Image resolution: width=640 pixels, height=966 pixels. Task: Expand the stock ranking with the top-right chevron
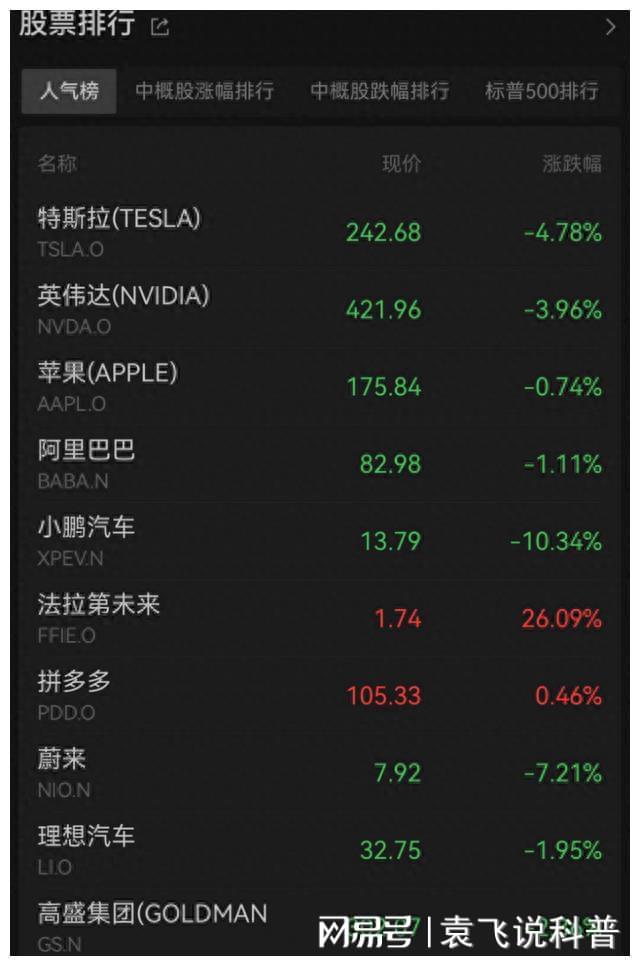[x=610, y=28]
